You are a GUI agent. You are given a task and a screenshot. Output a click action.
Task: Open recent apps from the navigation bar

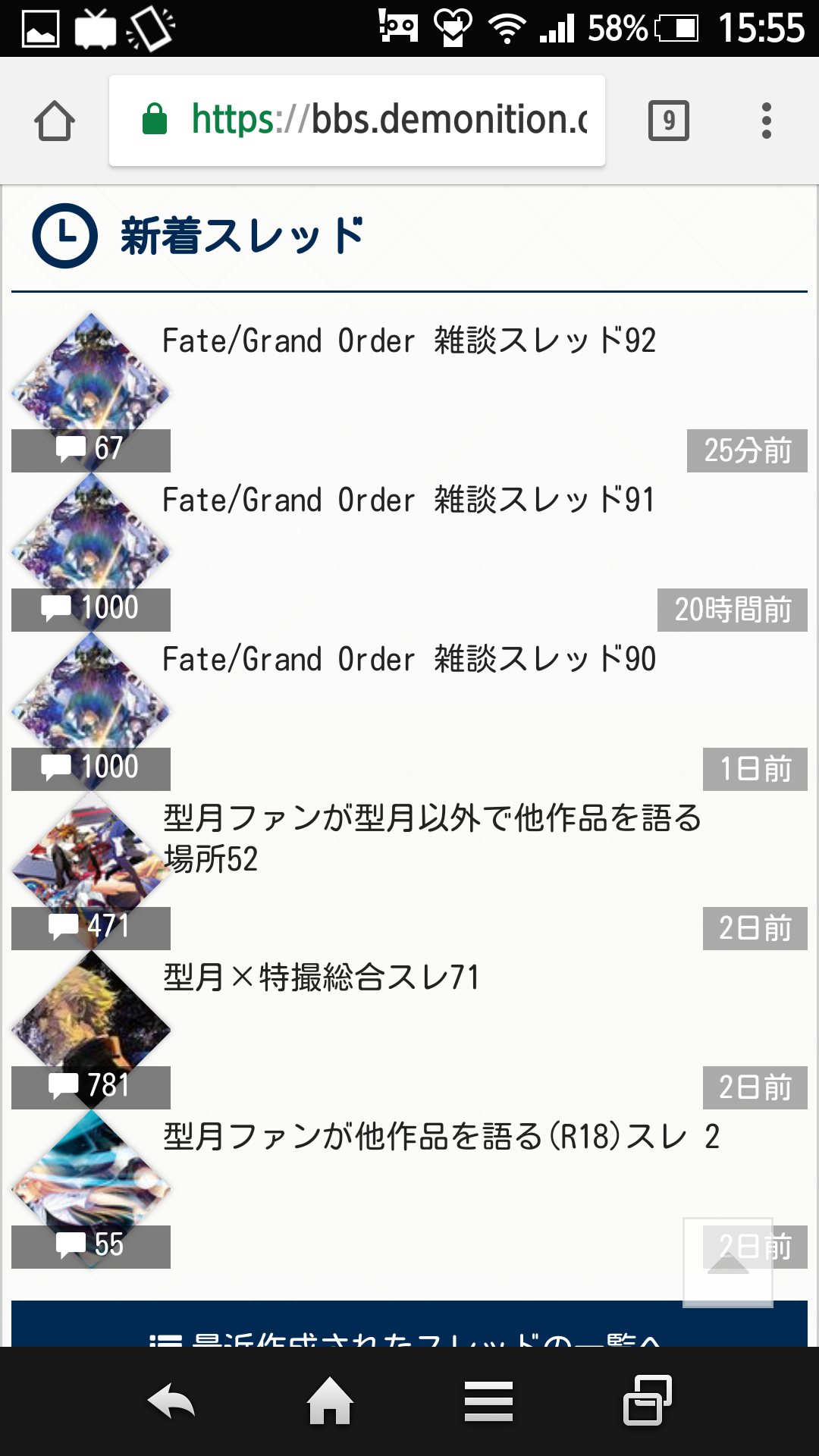click(x=647, y=1401)
